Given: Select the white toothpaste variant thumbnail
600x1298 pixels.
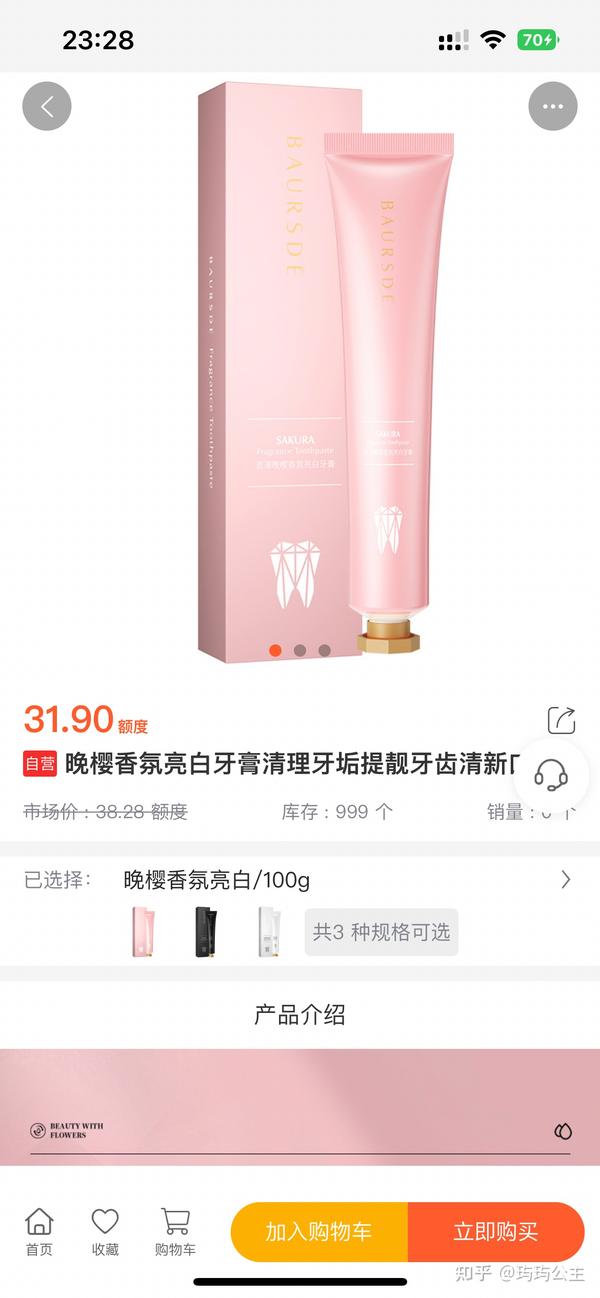Looking at the screenshot, I should pyautogui.click(x=270, y=932).
